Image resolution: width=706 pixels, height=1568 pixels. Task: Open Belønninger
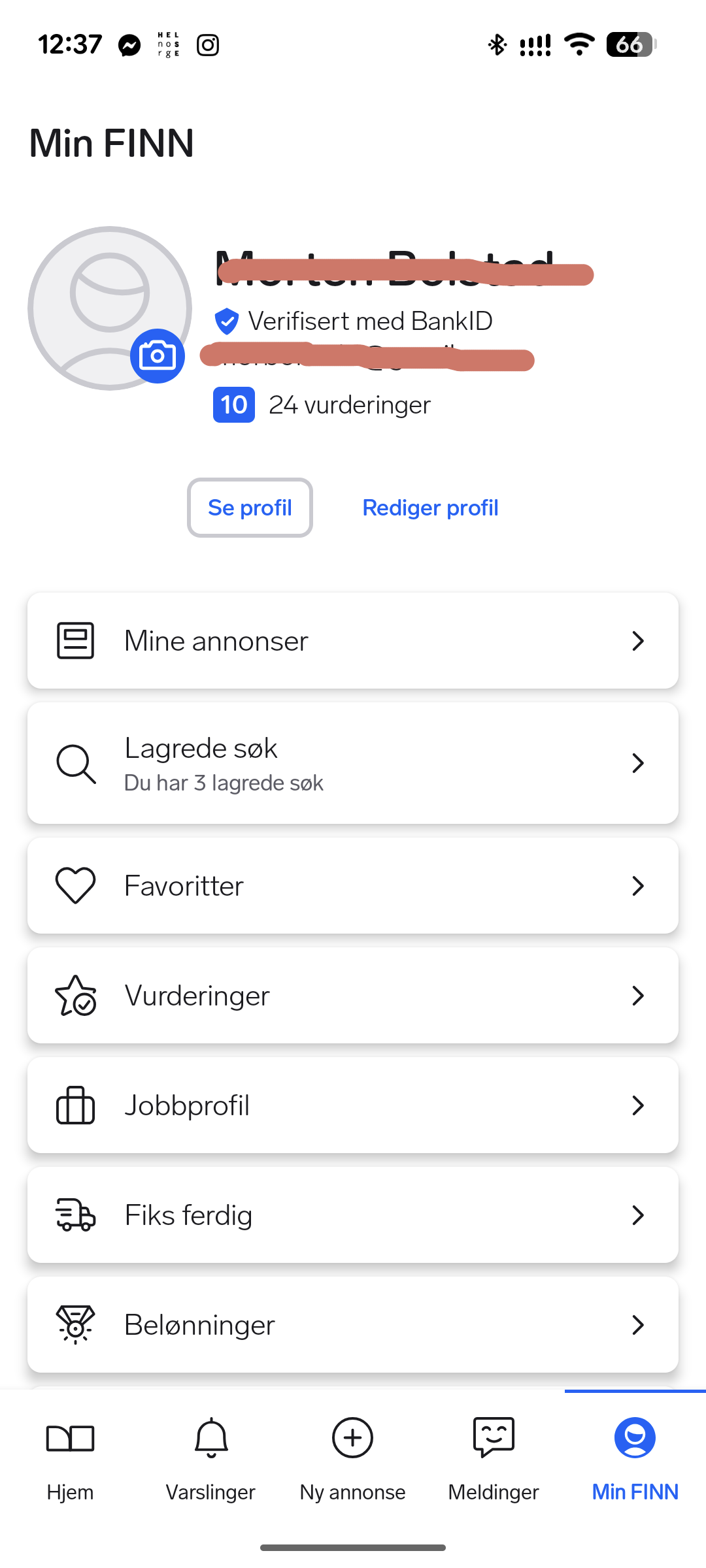(x=353, y=1325)
